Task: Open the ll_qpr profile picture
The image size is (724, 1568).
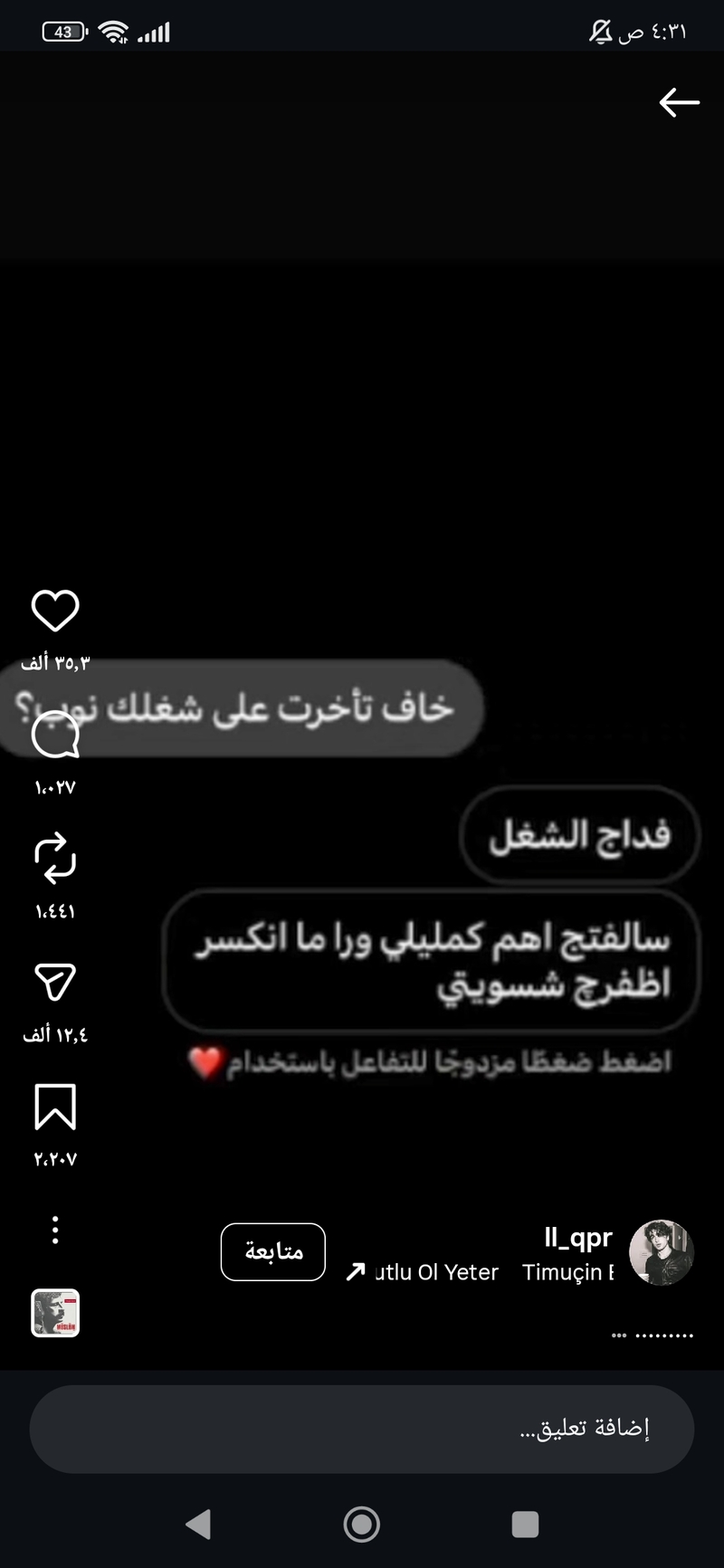Action: point(662,1252)
